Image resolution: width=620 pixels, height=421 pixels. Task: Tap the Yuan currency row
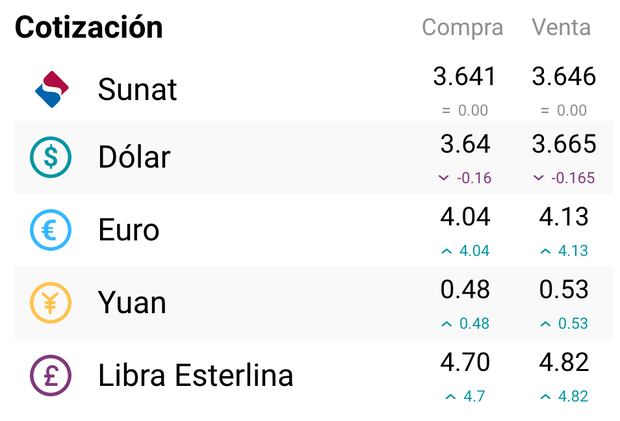point(132,303)
